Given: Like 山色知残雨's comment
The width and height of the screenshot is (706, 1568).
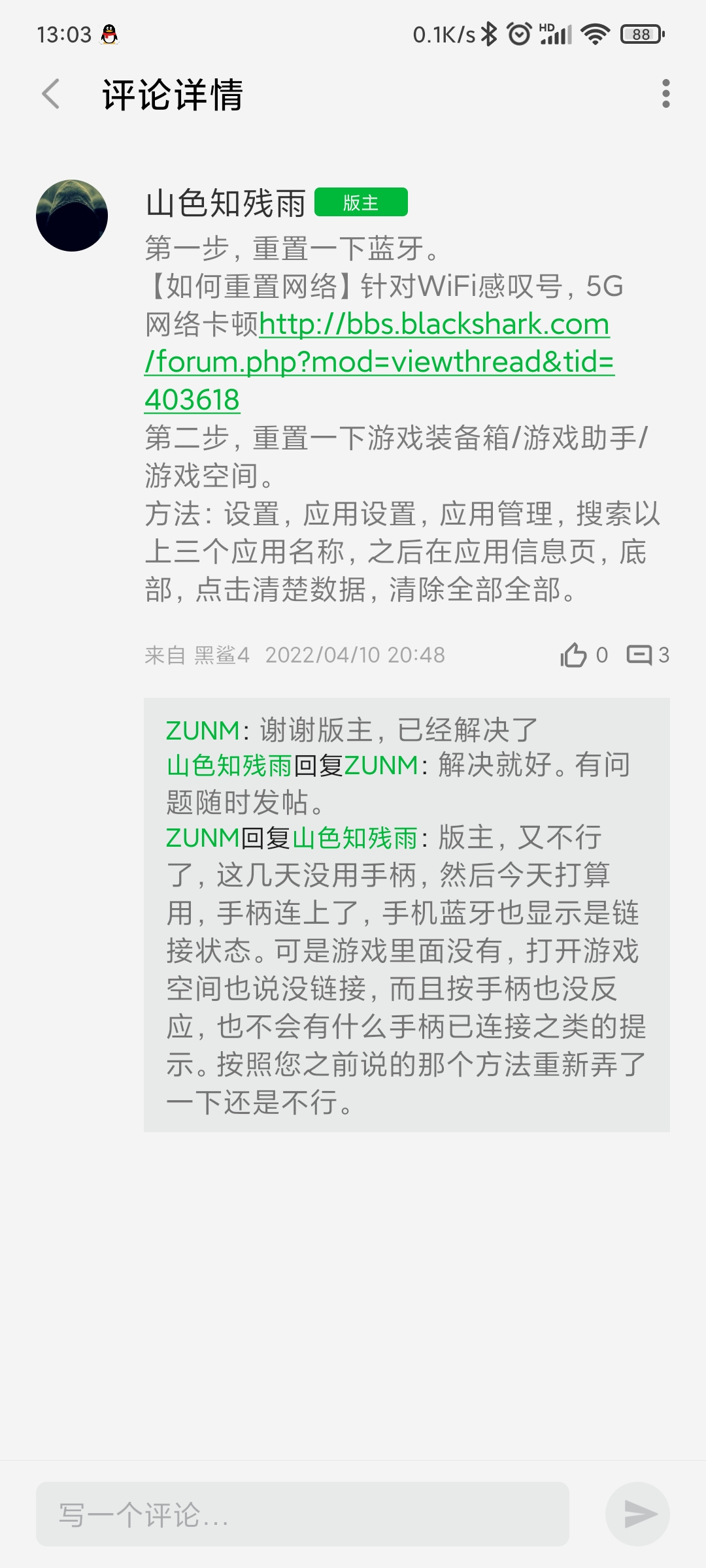Looking at the screenshot, I should [573, 655].
